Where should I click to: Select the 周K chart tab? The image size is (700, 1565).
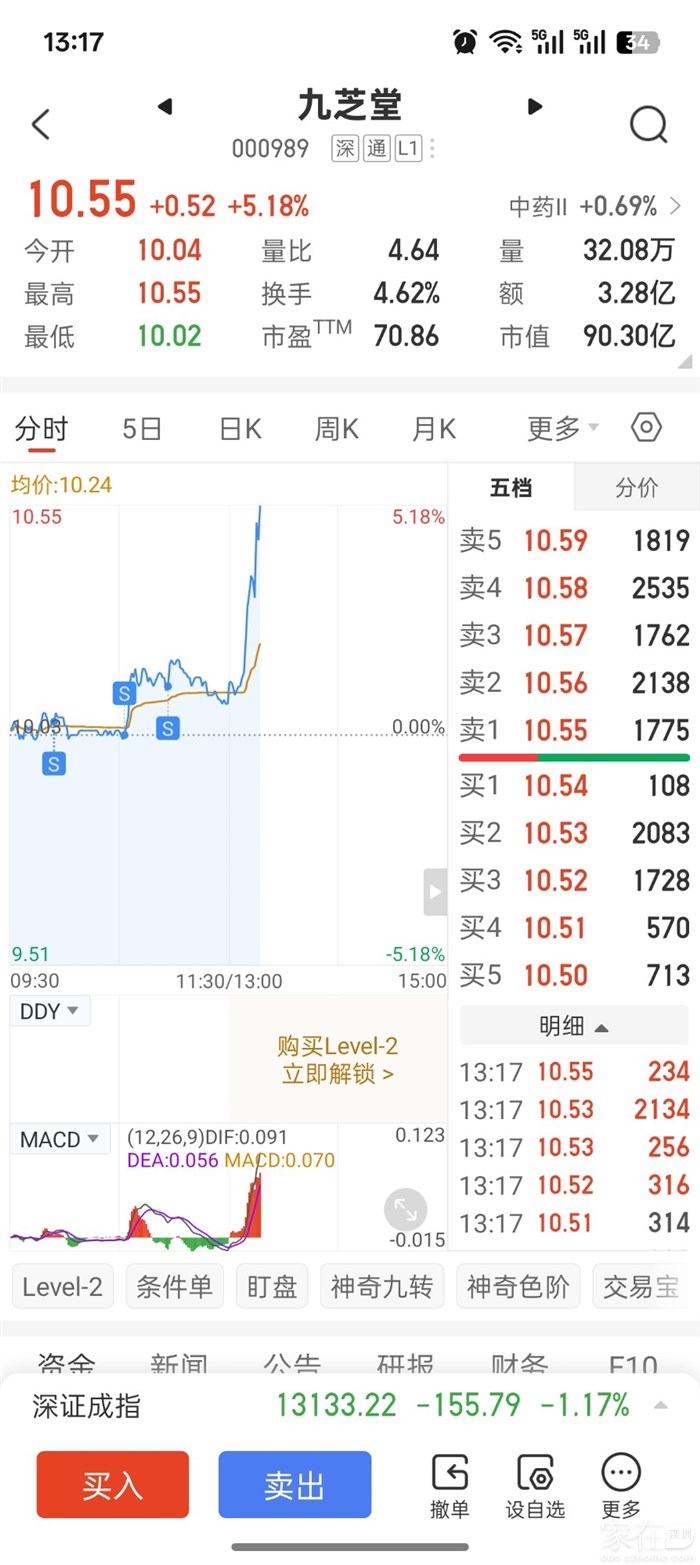coord(337,429)
